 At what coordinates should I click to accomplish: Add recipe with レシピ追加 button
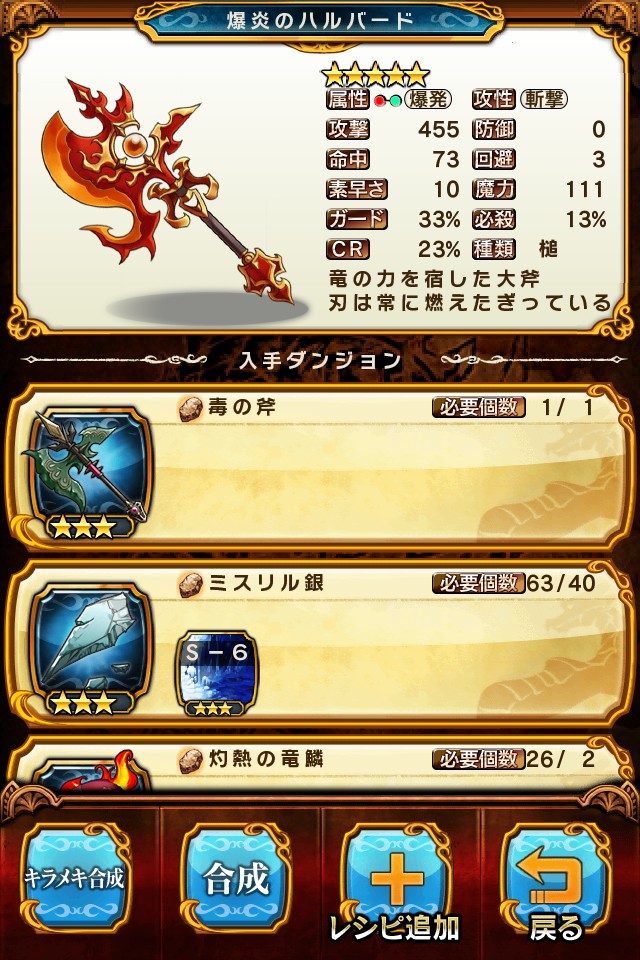click(396, 885)
